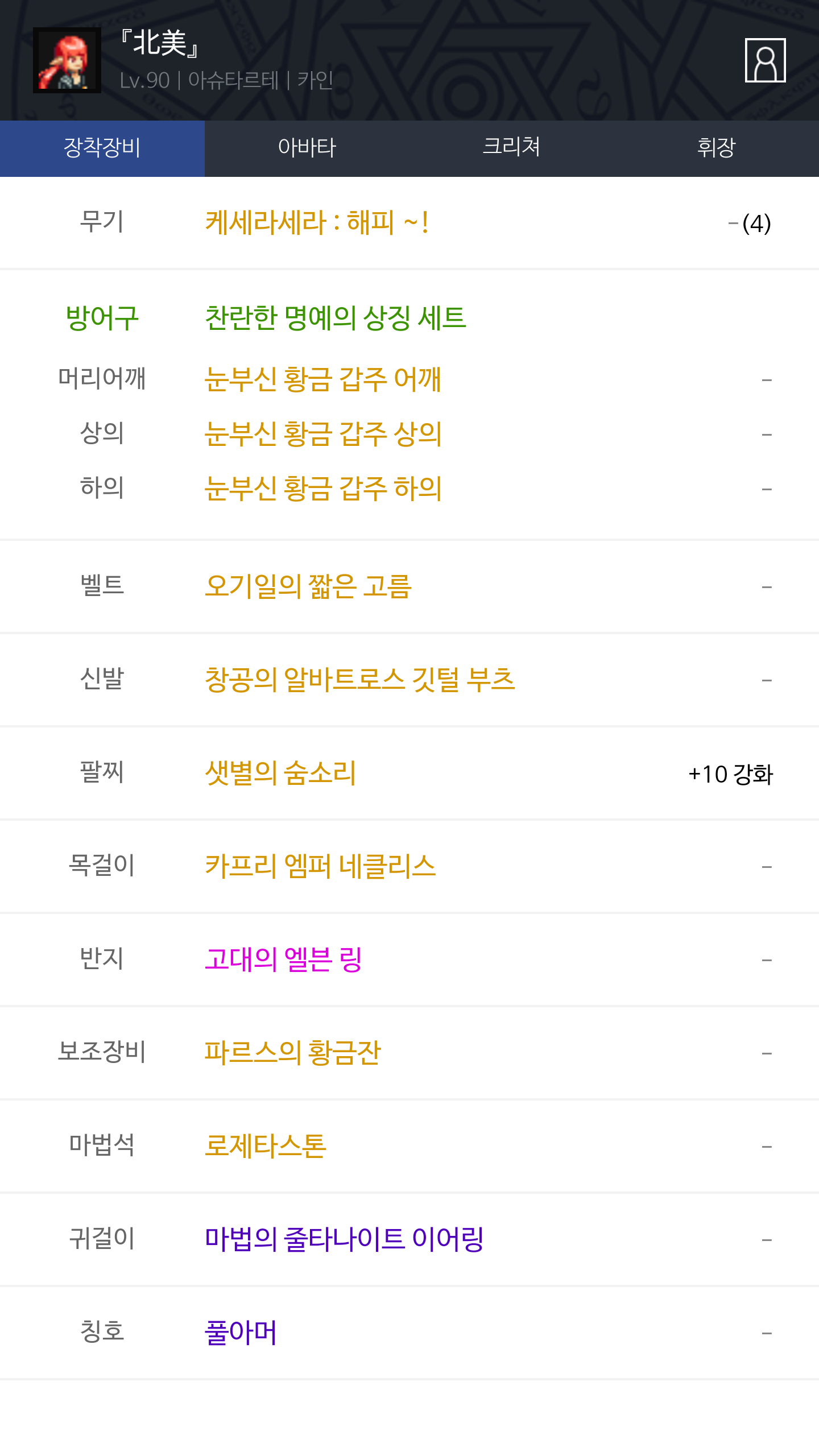The height and width of the screenshot is (1456, 819).
Task: Switch to the 아바타 tab
Action: pos(307,148)
